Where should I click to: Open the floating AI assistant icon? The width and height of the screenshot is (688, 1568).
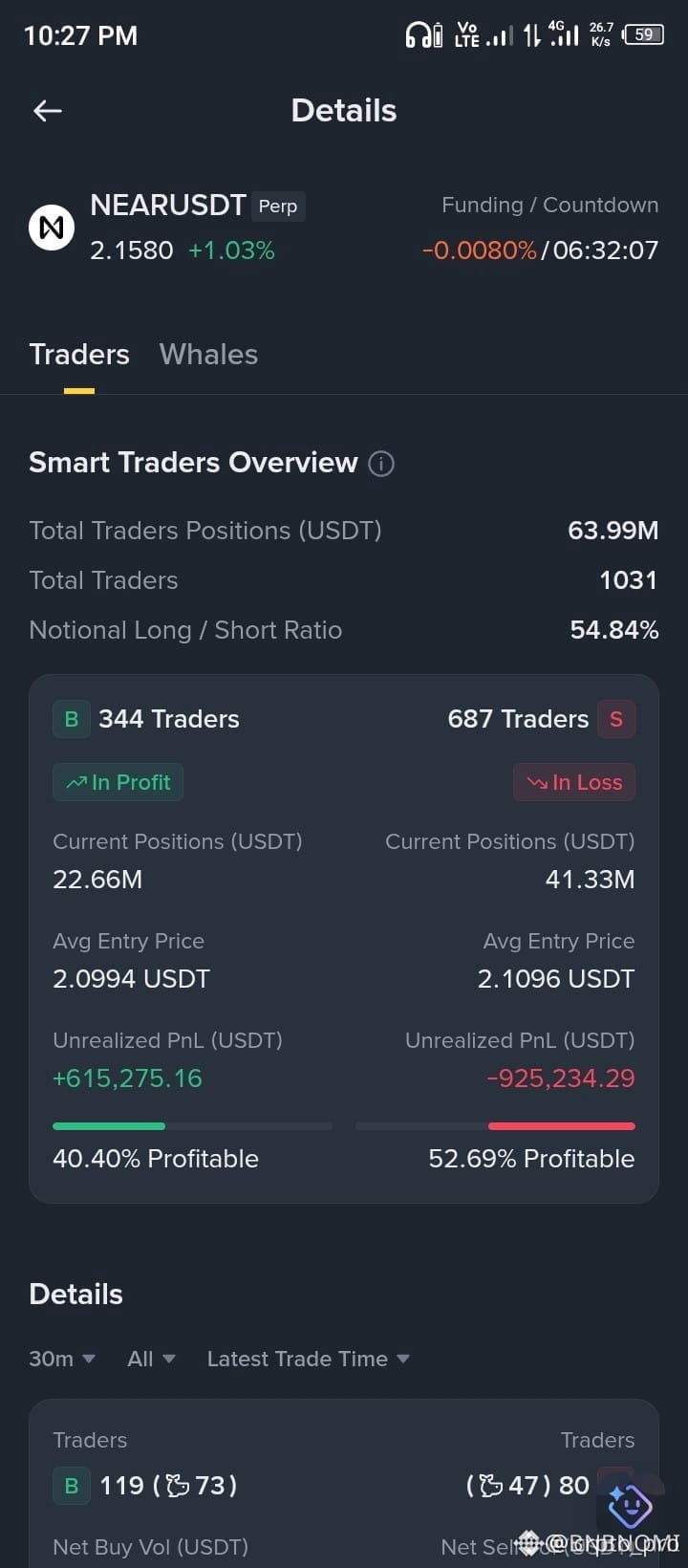pos(630,1507)
